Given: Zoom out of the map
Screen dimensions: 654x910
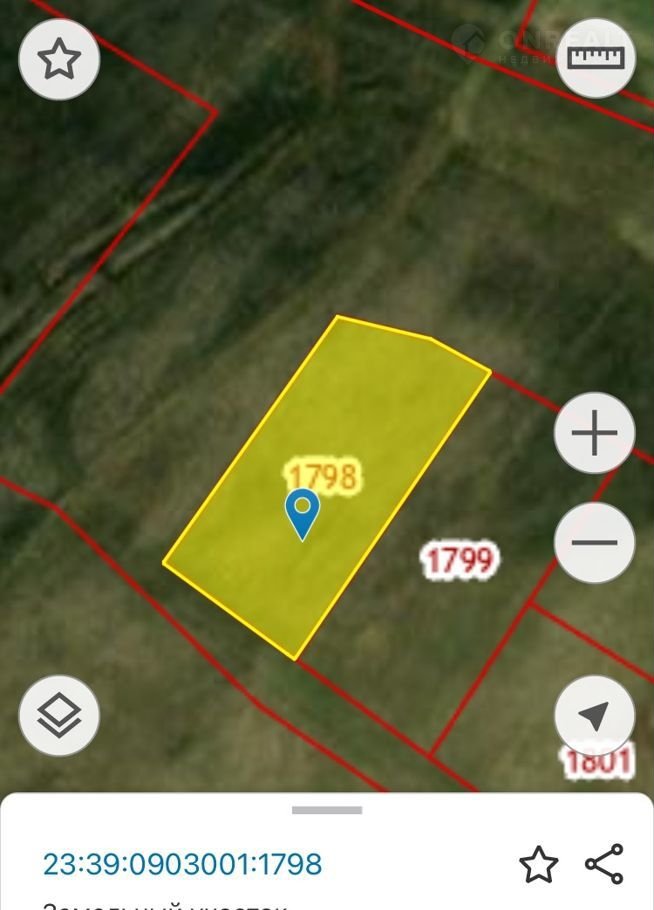Looking at the screenshot, I should [594, 543].
